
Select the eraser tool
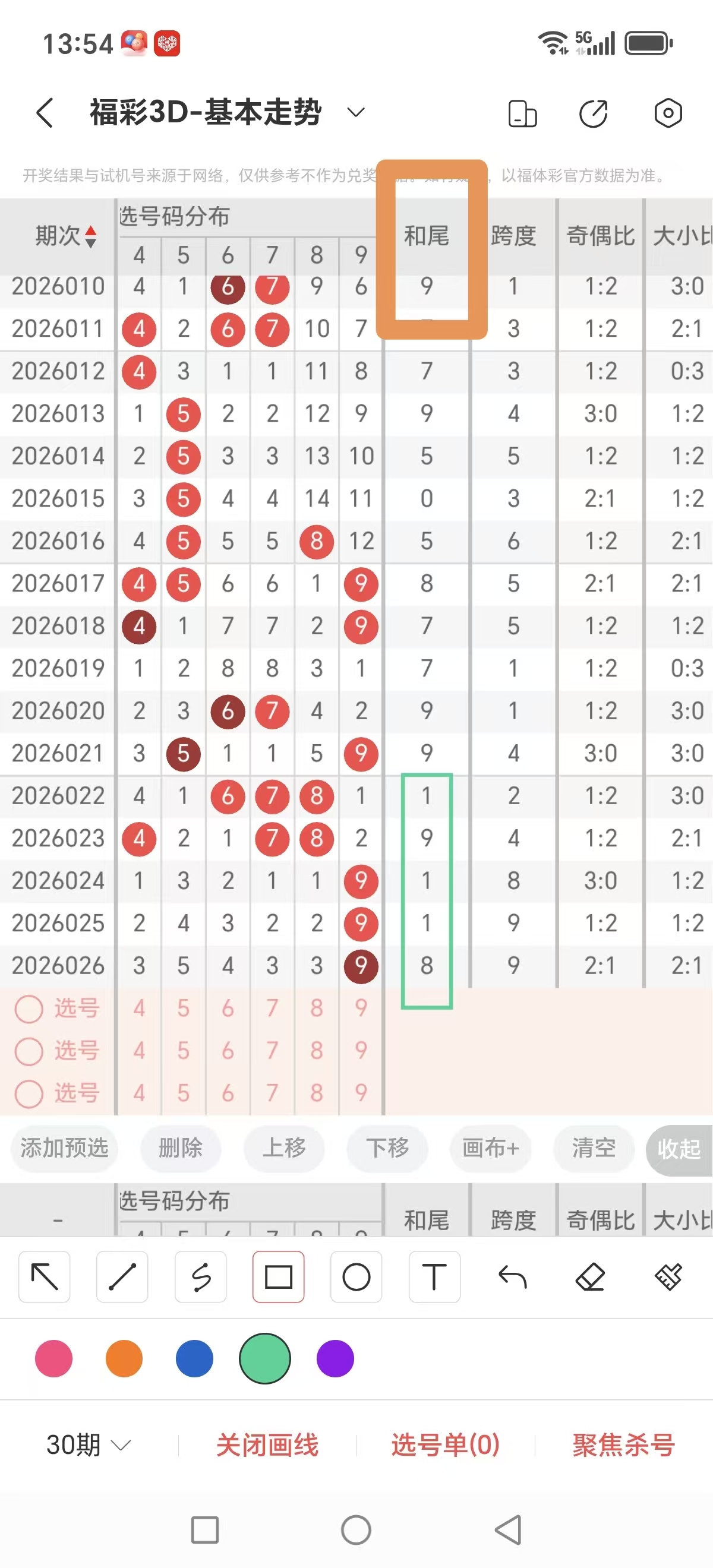tap(590, 1278)
